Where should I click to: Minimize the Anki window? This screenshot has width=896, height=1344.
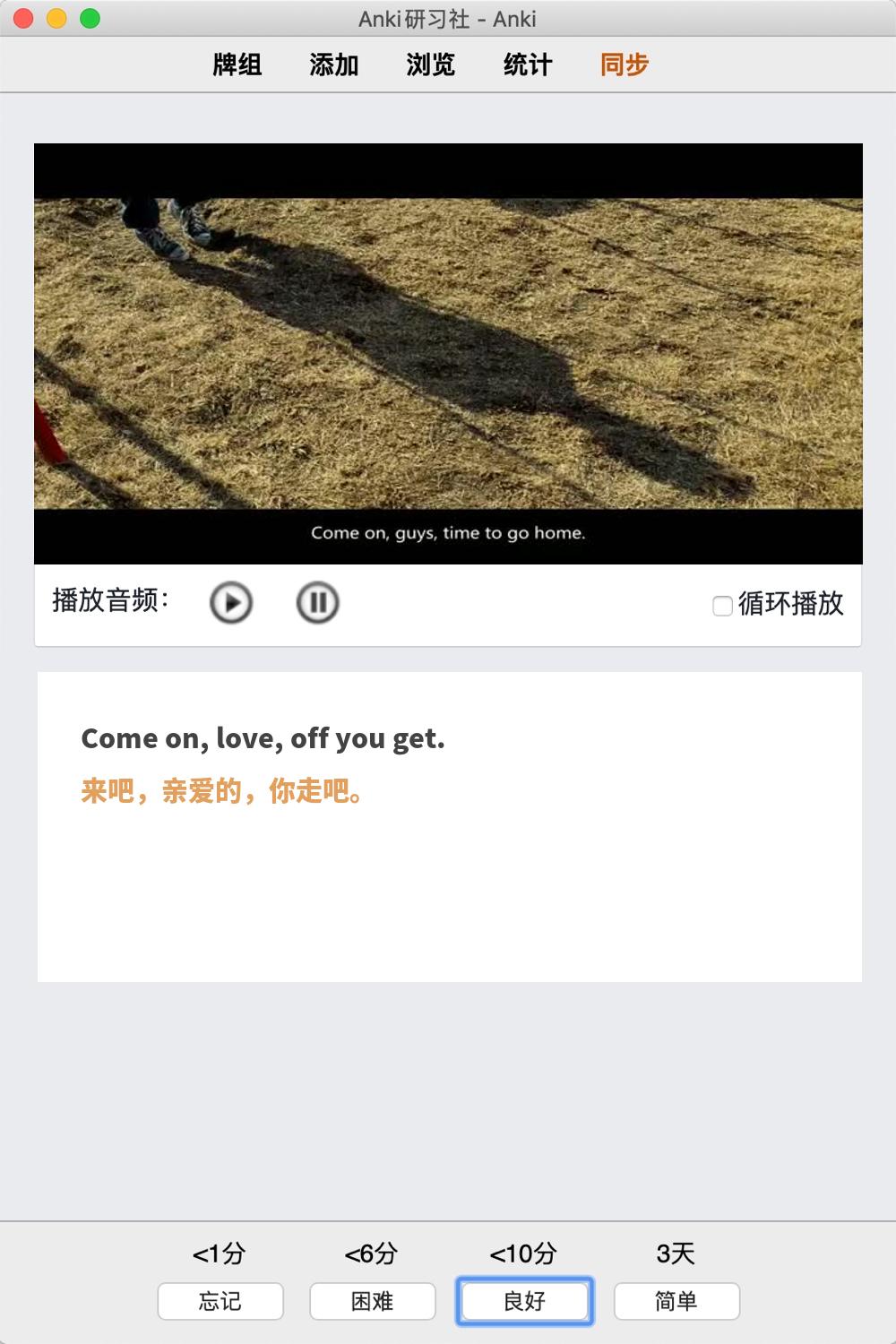click(56, 19)
